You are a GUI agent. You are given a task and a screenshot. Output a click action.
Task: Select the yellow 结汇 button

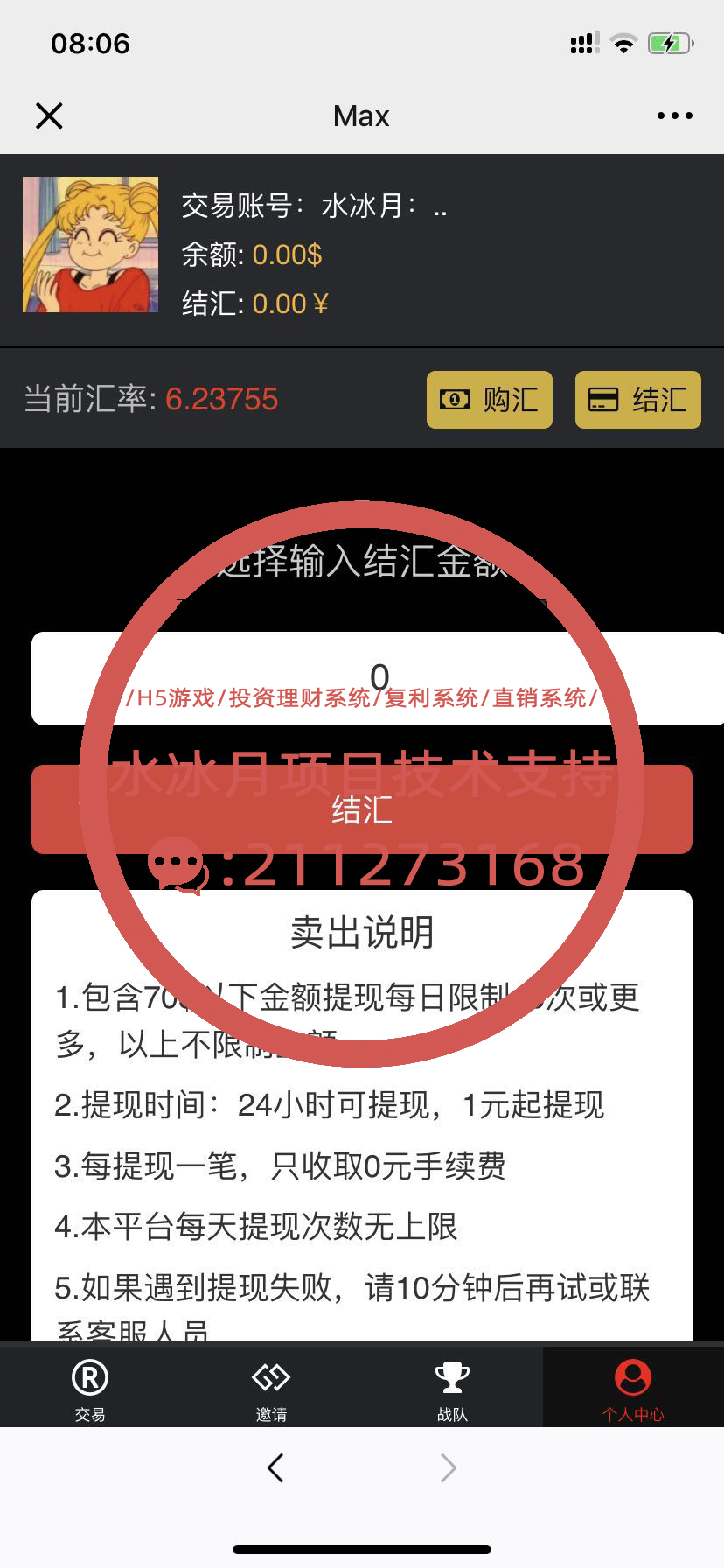coord(638,400)
